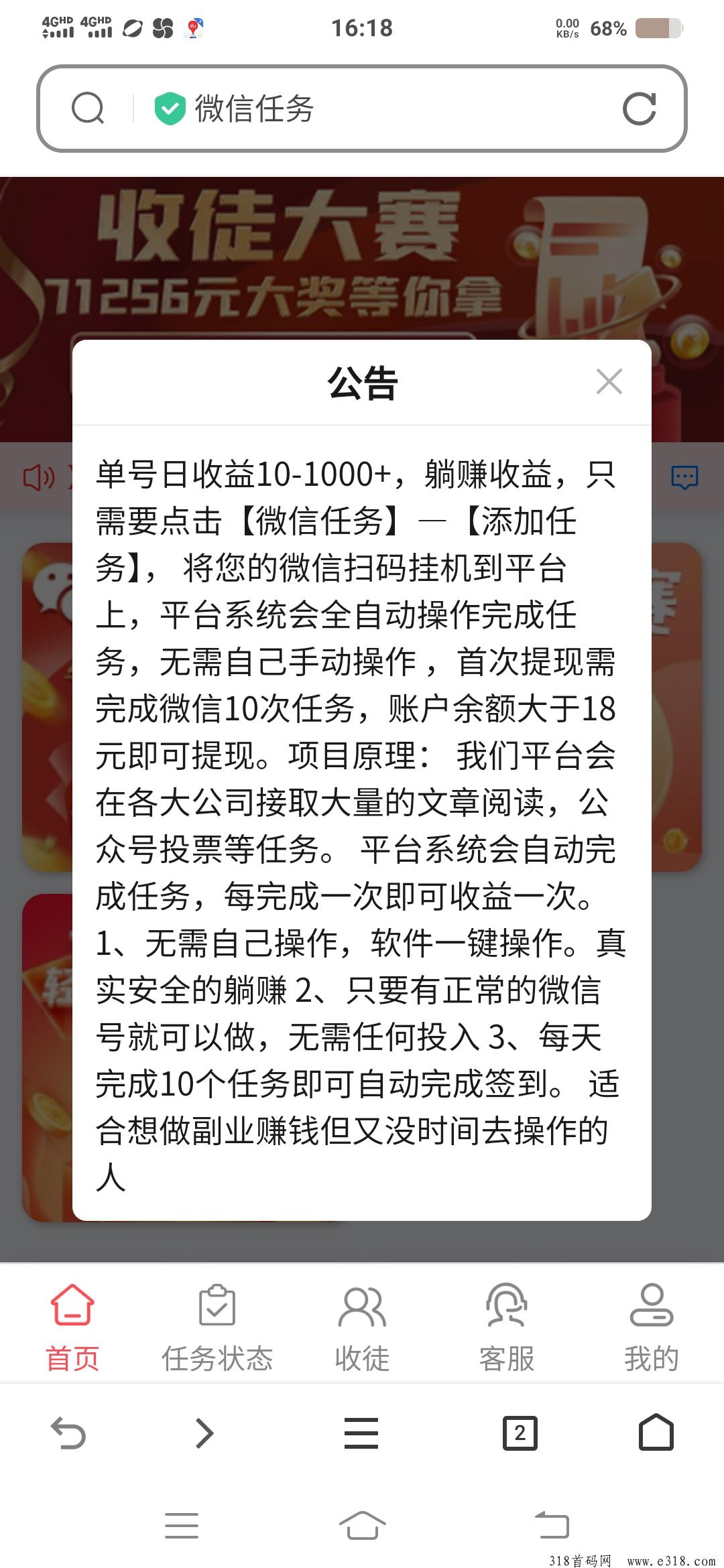The width and height of the screenshot is (724, 1568).
Task: Open the message icon beside the notice bar
Action: pyautogui.click(x=684, y=478)
